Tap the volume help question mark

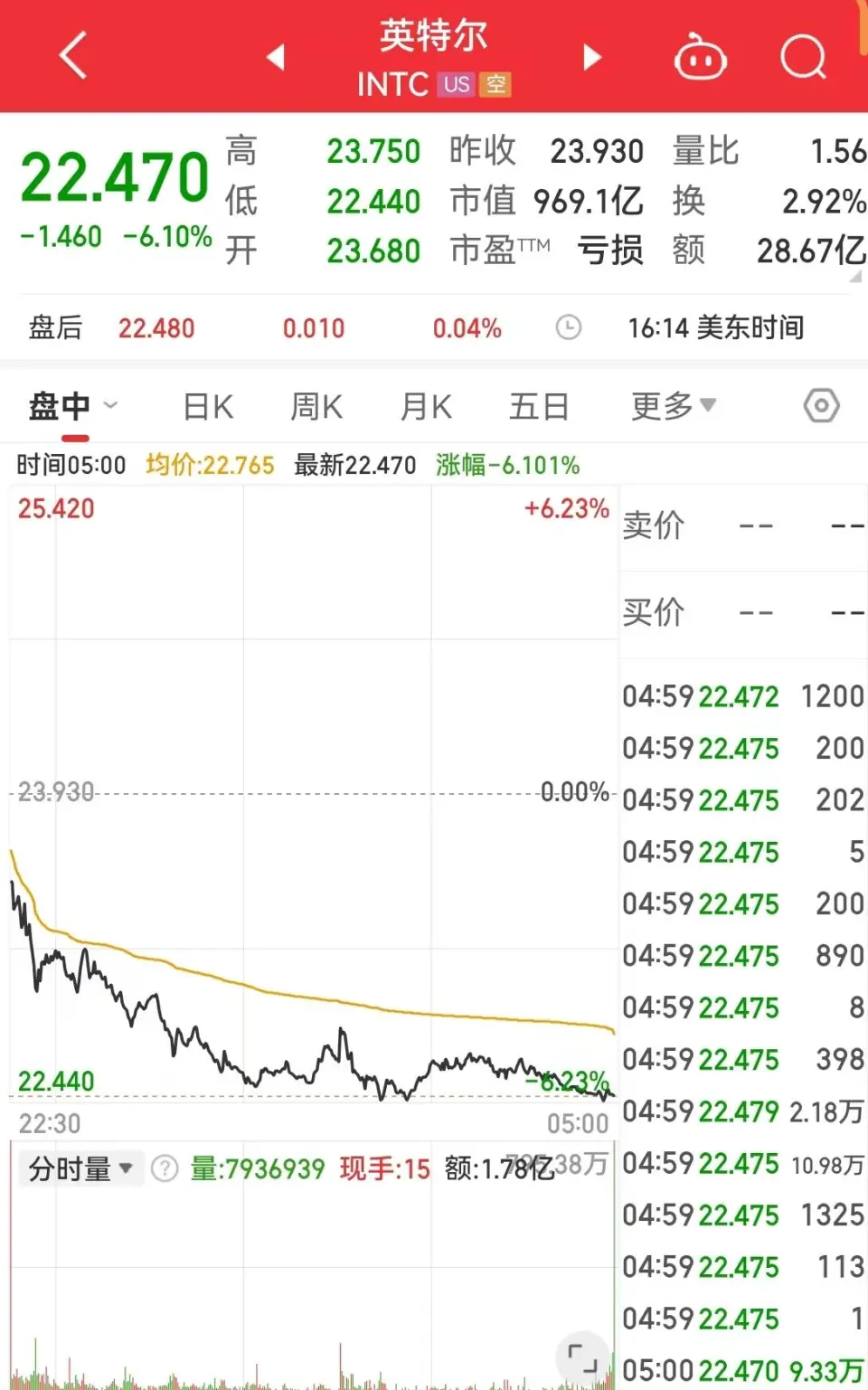pyautogui.click(x=165, y=1168)
